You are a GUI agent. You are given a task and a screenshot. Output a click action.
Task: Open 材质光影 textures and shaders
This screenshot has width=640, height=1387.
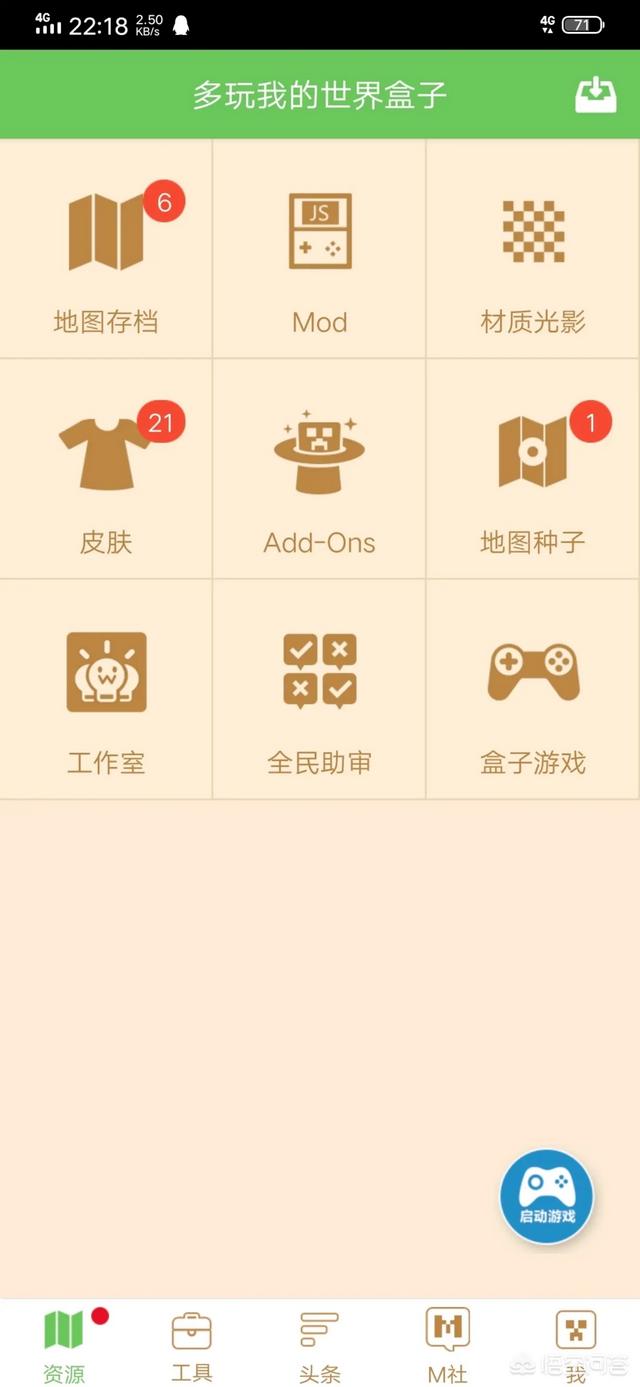pyautogui.click(x=533, y=249)
